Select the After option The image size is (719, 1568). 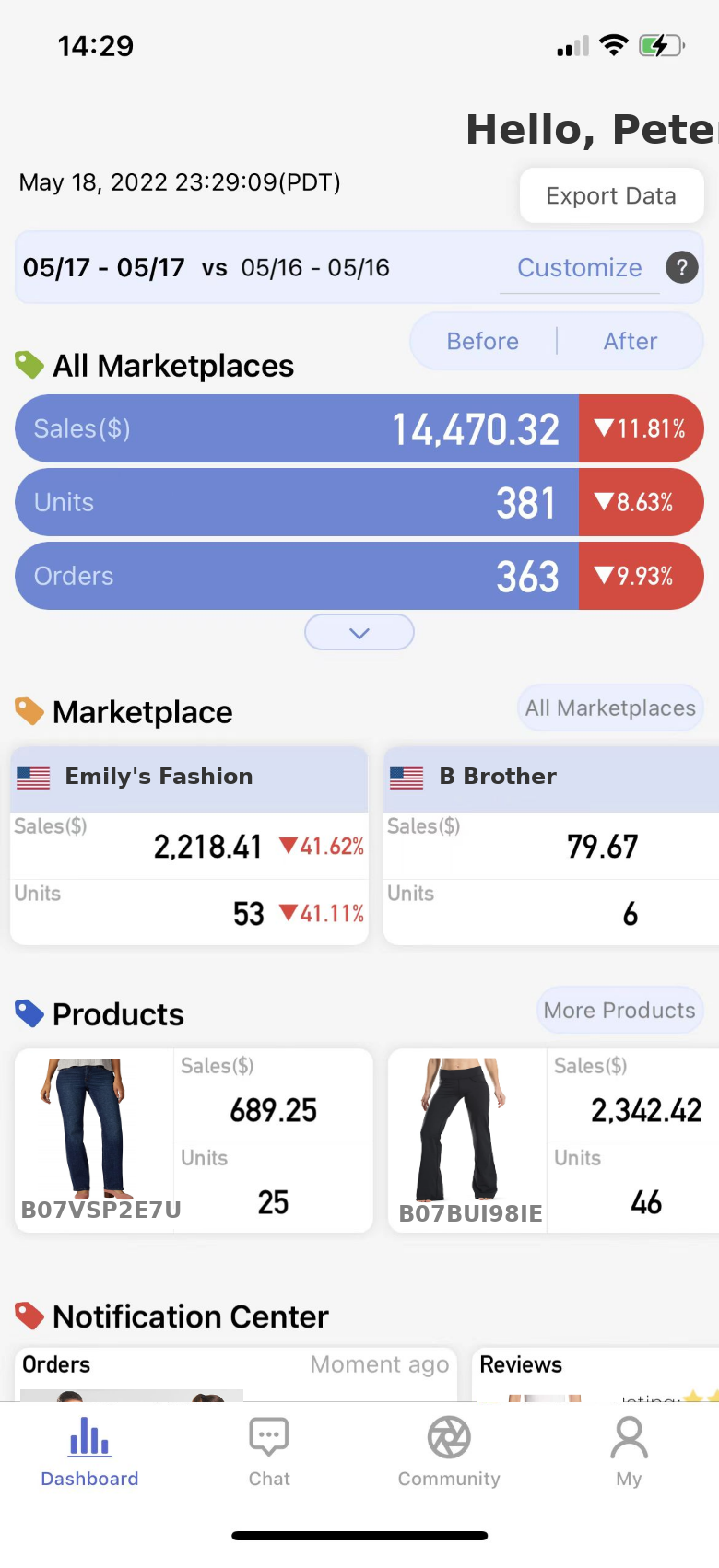point(631,341)
